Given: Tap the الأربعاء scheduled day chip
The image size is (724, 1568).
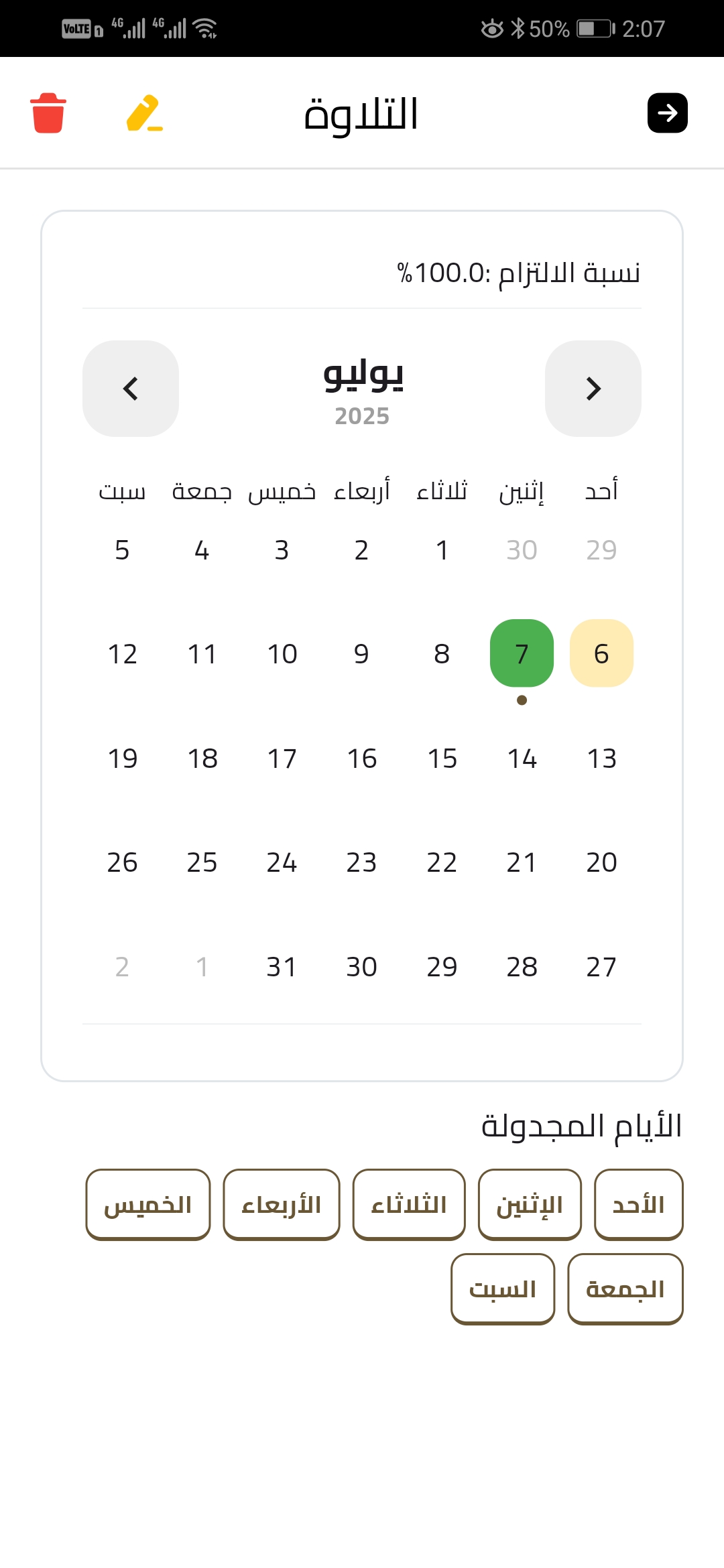Looking at the screenshot, I should (282, 1205).
